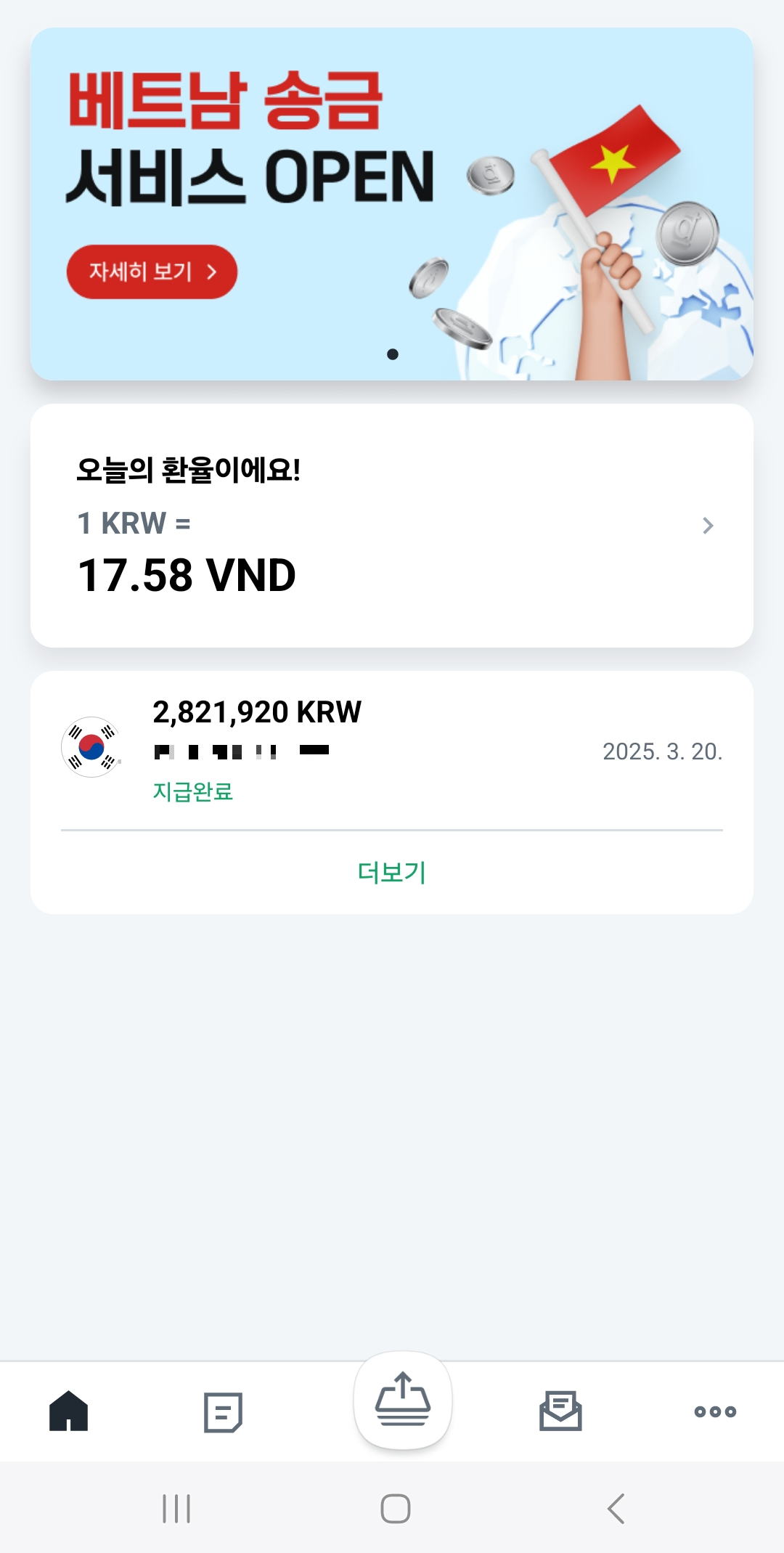The image size is (784, 1553).
Task: Open the 2,821,920 KRW transfer record
Action: (392, 751)
